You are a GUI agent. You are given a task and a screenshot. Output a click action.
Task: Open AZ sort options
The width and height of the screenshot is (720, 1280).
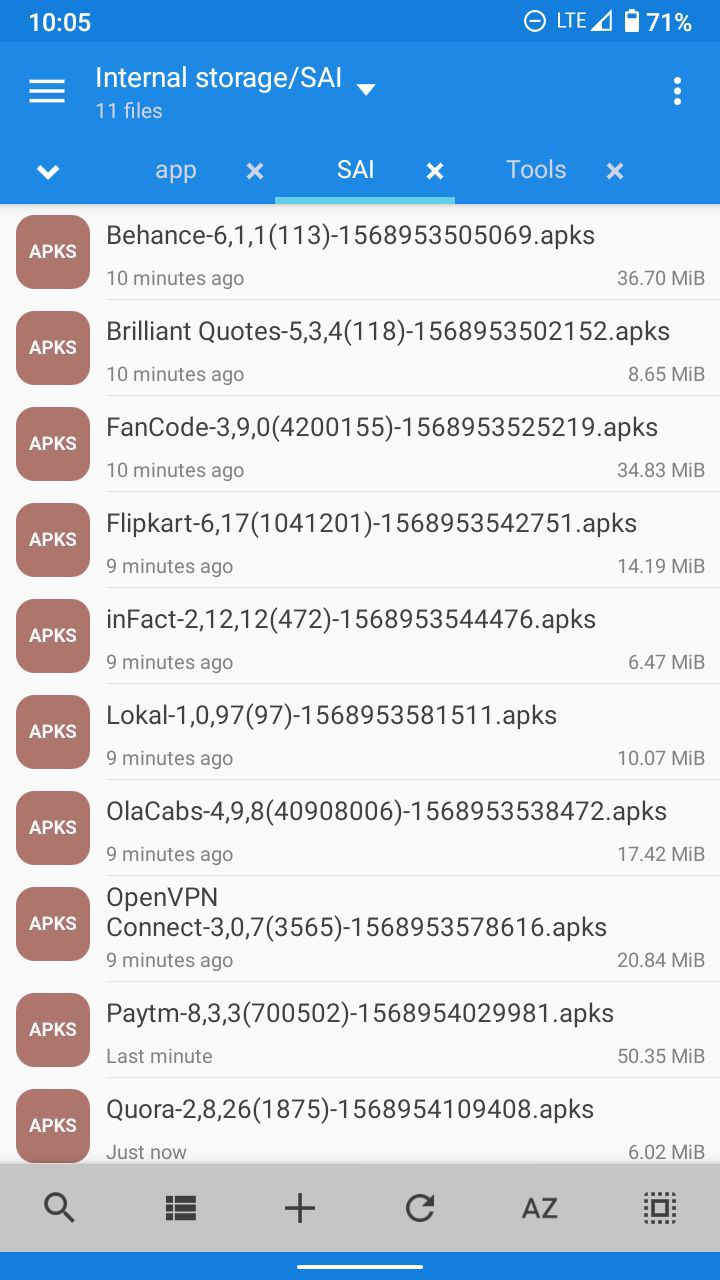(x=540, y=1208)
